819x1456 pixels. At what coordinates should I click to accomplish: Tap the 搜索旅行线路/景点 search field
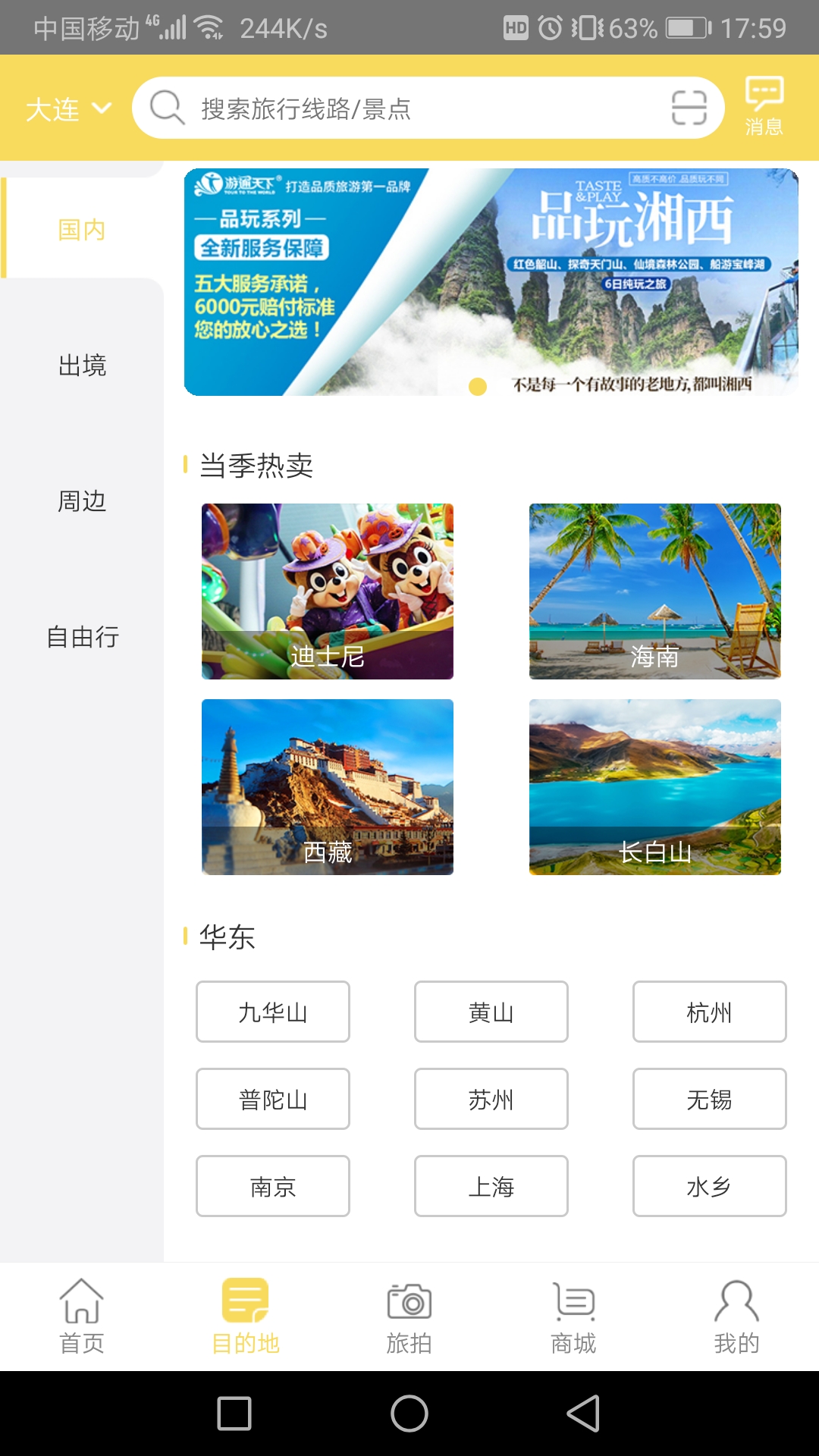(409, 109)
